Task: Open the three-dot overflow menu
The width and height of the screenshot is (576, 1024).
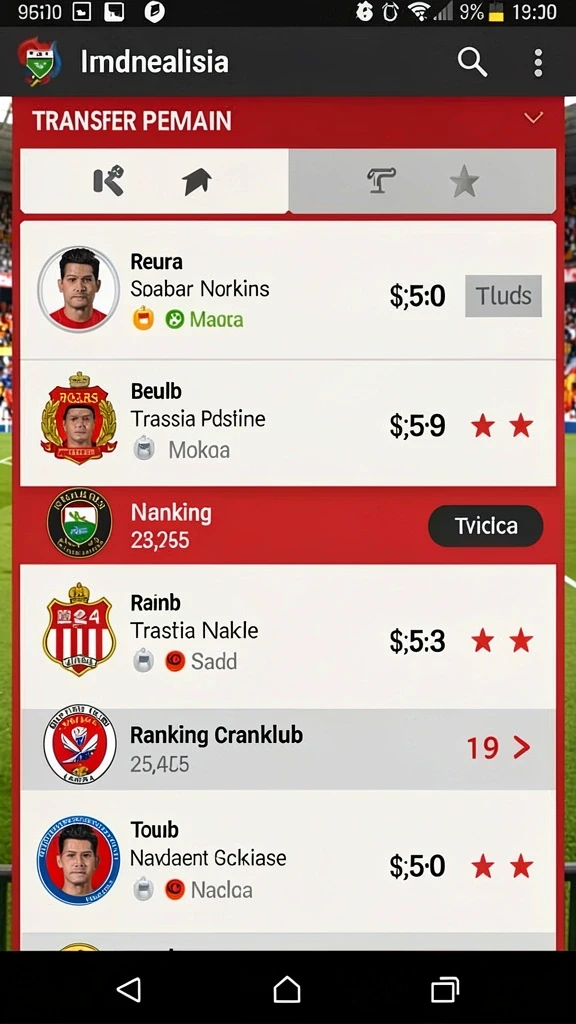Action: (537, 63)
